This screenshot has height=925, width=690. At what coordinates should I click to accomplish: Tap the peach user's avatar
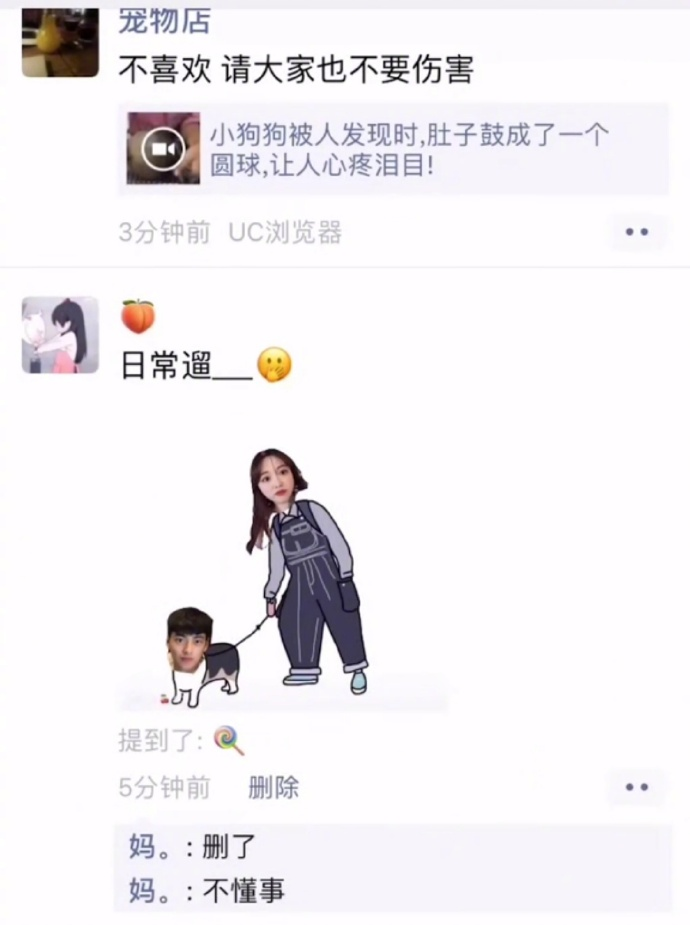60,335
